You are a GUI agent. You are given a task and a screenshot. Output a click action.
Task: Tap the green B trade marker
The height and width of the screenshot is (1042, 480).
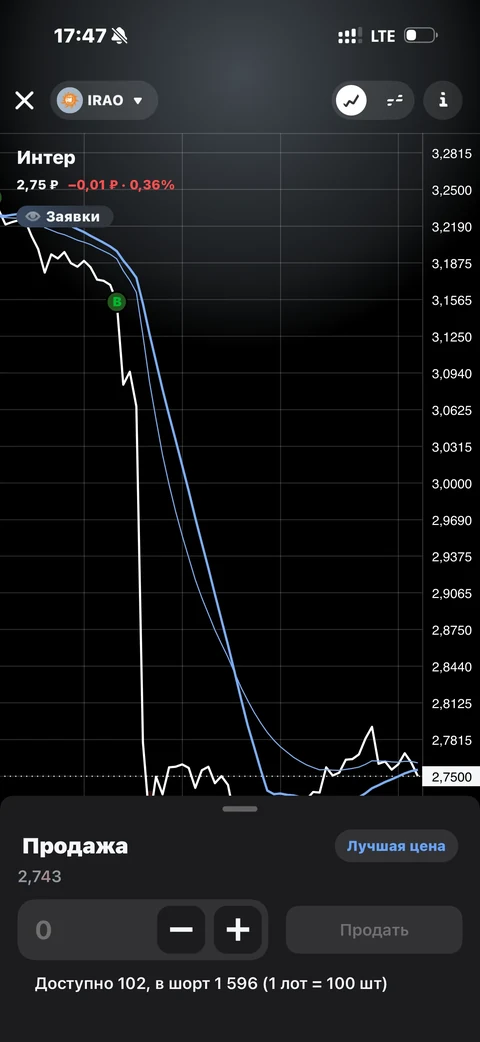(117, 302)
